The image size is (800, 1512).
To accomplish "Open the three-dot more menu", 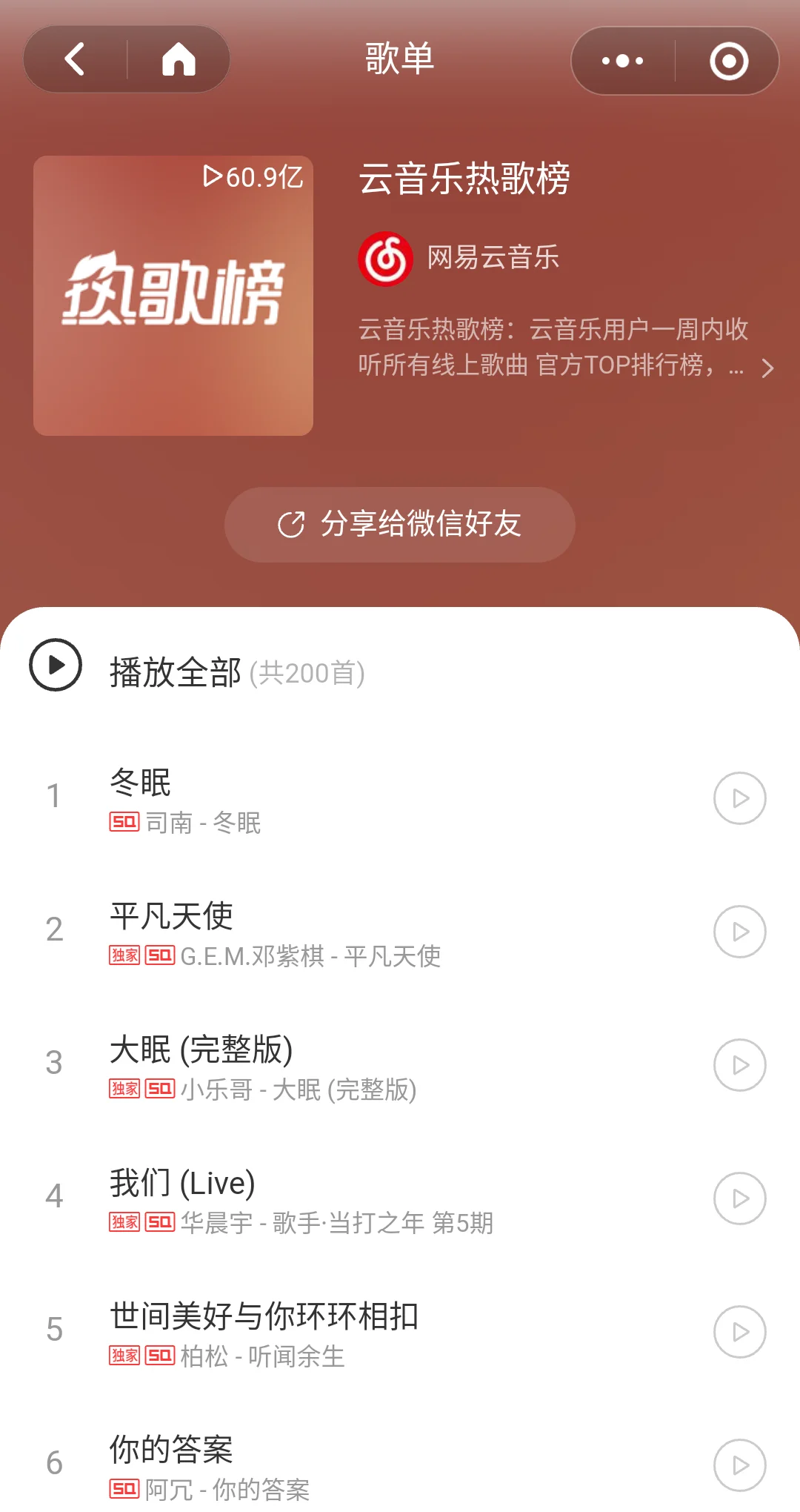I will click(622, 61).
